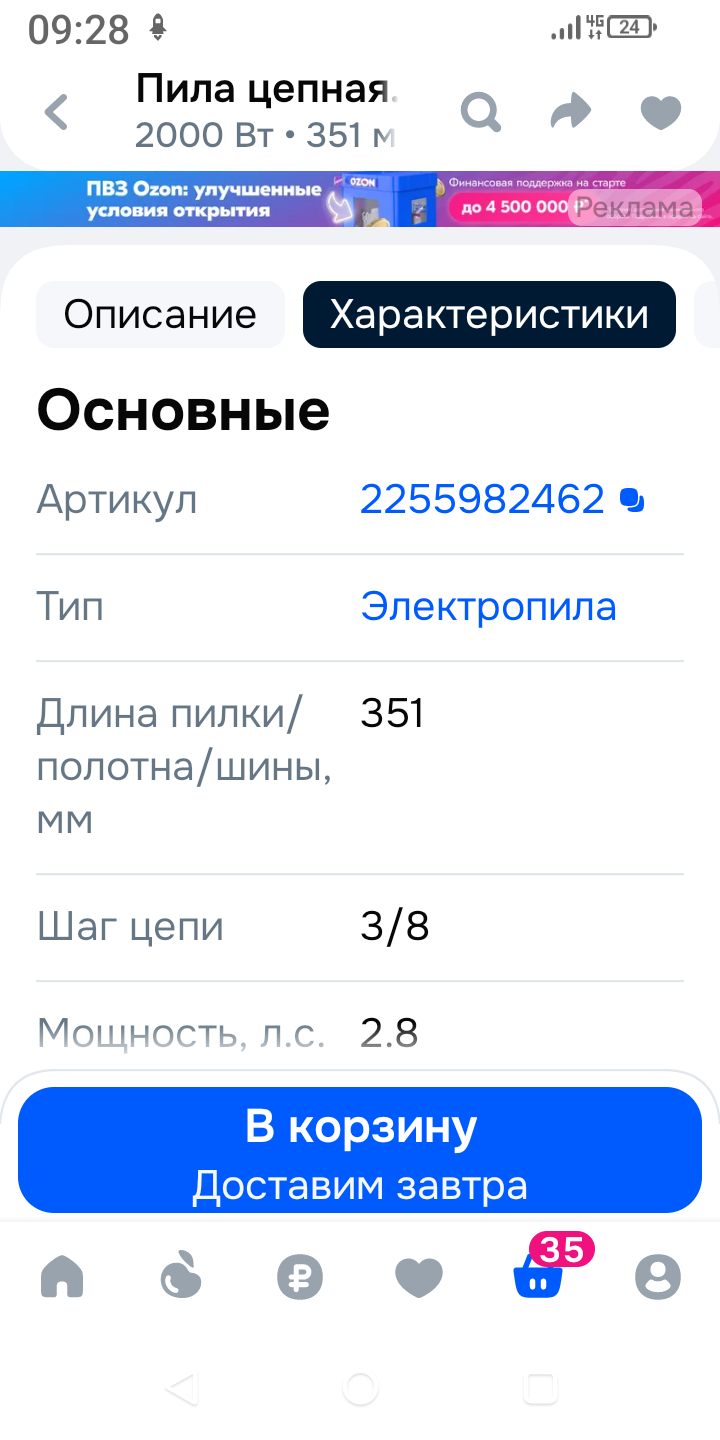720x1440 pixels.
Task: Share this chainsaw product
Action: [x=571, y=112]
